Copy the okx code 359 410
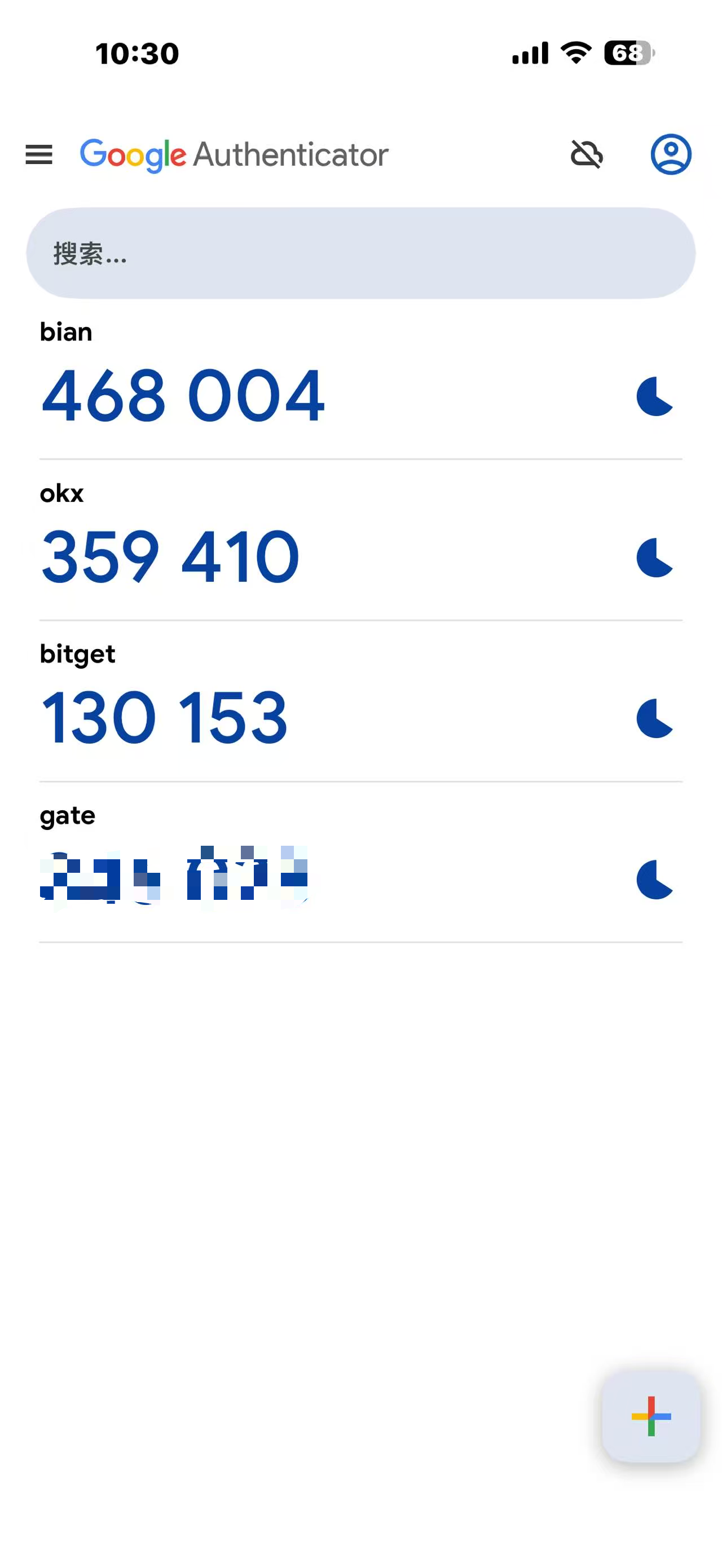 click(x=170, y=557)
